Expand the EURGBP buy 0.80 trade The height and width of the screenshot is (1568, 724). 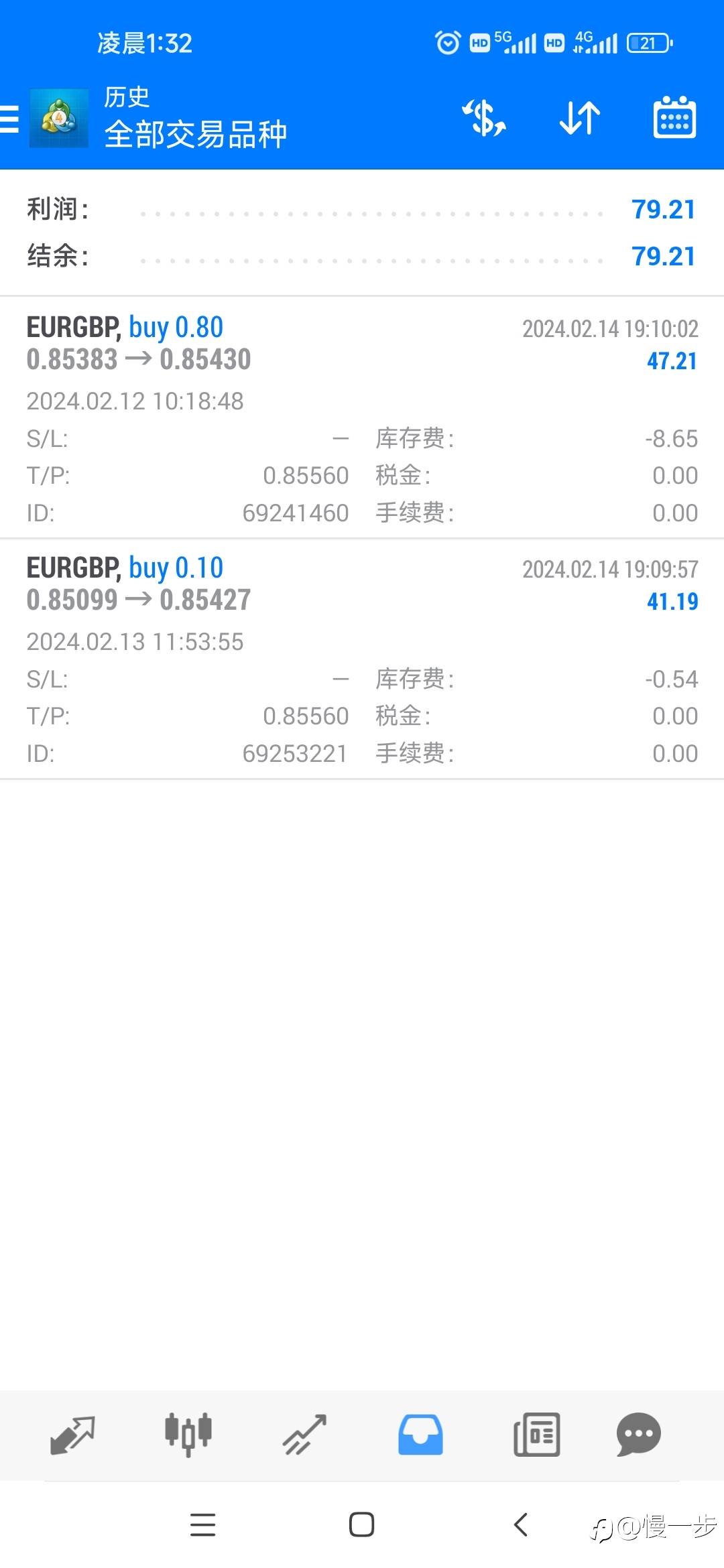pyautogui.click(x=362, y=417)
